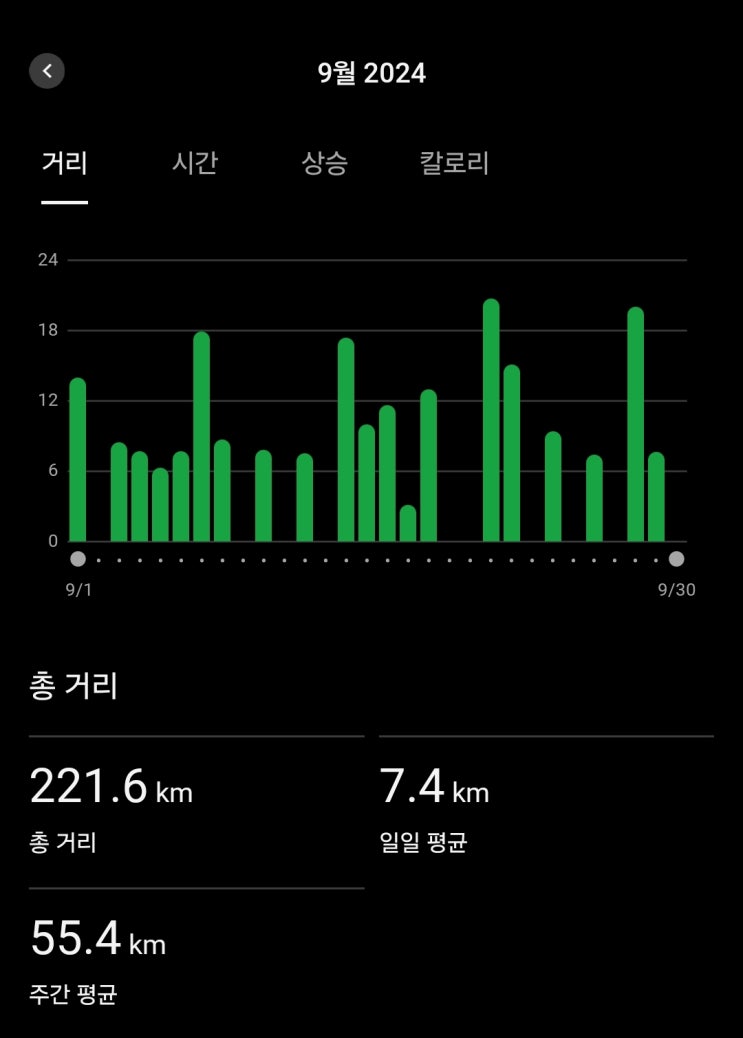Select the 거리 tab

(x=65, y=164)
